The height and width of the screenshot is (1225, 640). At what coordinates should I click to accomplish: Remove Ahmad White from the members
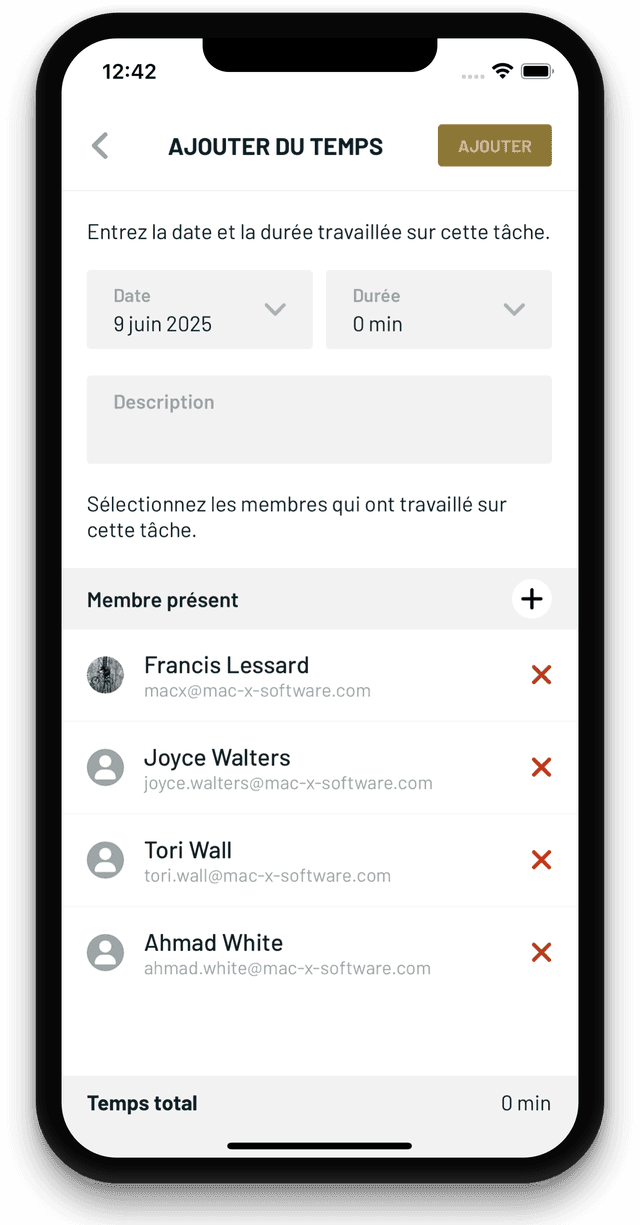click(541, 952)
